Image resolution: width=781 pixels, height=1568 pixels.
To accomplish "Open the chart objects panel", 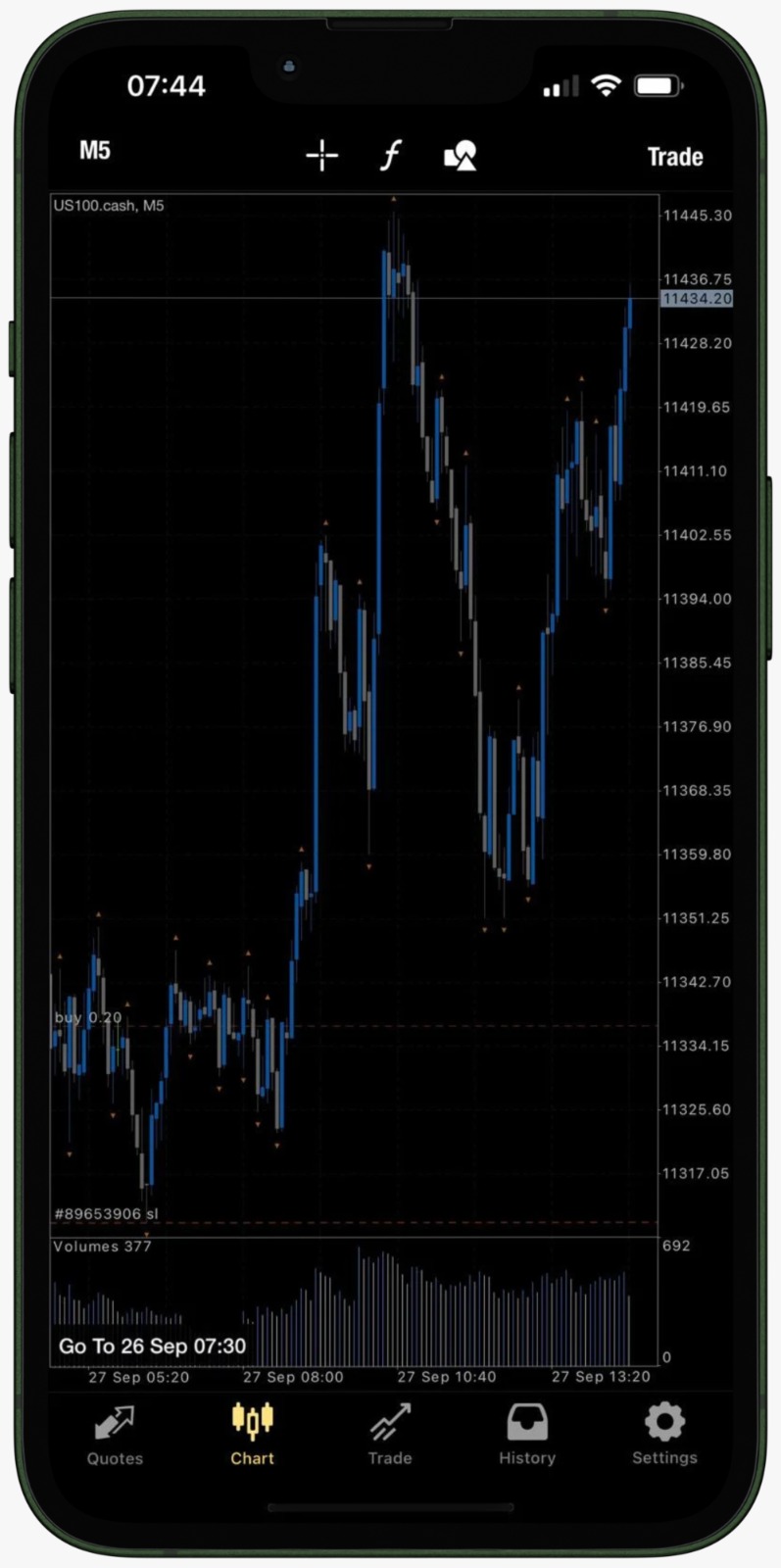I will (460, 156).
